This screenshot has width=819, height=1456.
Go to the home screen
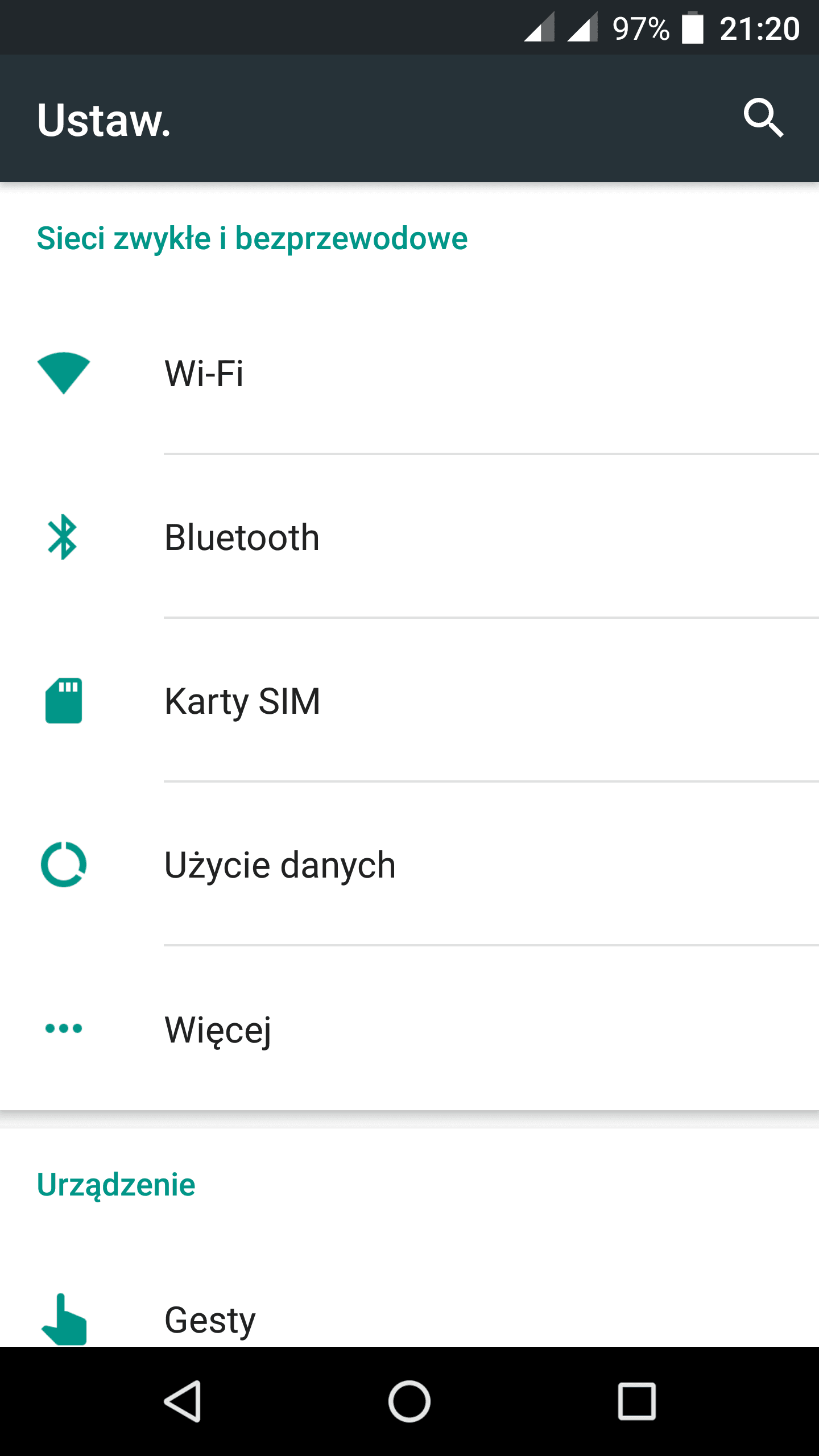point(409,1401)
